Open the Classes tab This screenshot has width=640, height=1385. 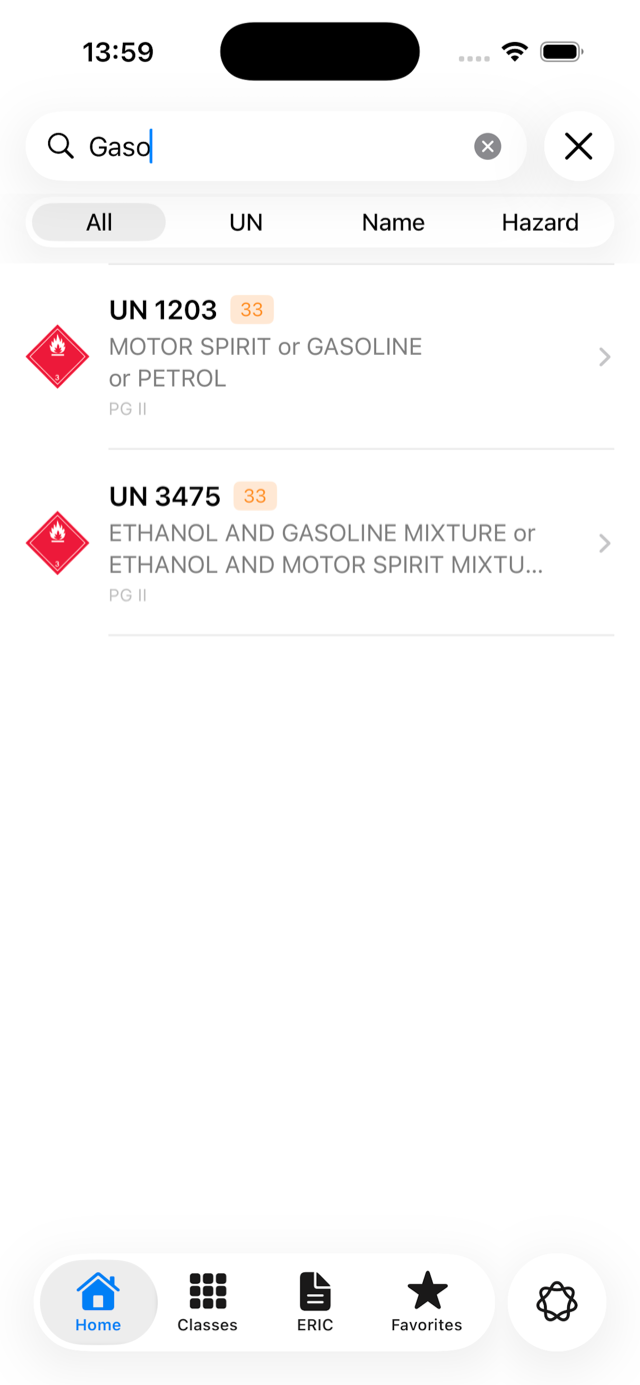click(x=207, y=1302)
